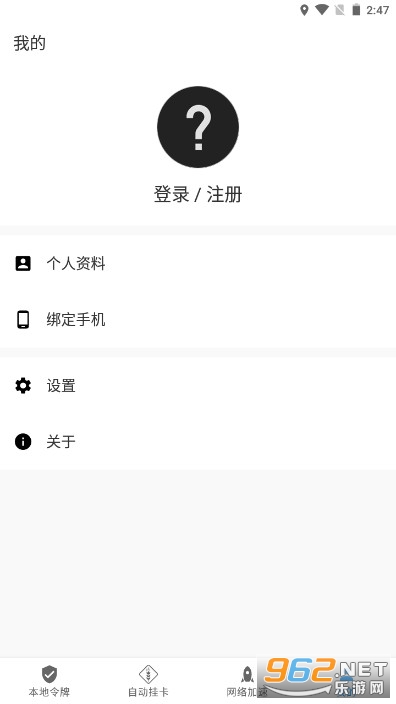The image size is (396, 704).
Task: Switch to the 自动挂卡 tab
Action: [148, 681]
